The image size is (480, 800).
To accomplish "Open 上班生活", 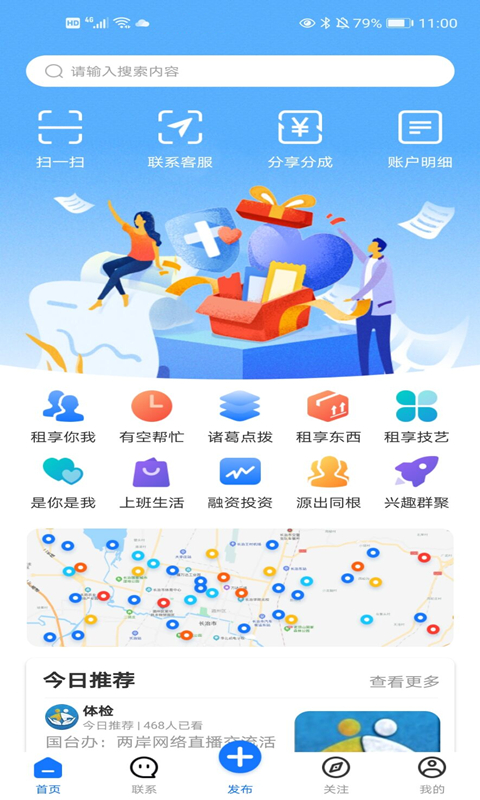I will (x=151, y=483).
